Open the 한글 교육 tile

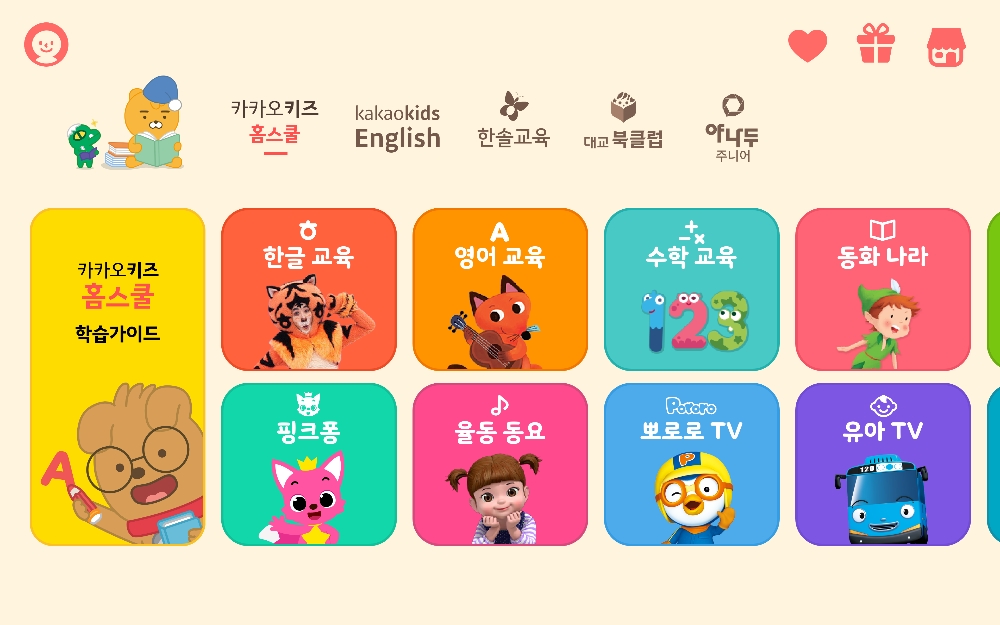(x=308, y=289)
